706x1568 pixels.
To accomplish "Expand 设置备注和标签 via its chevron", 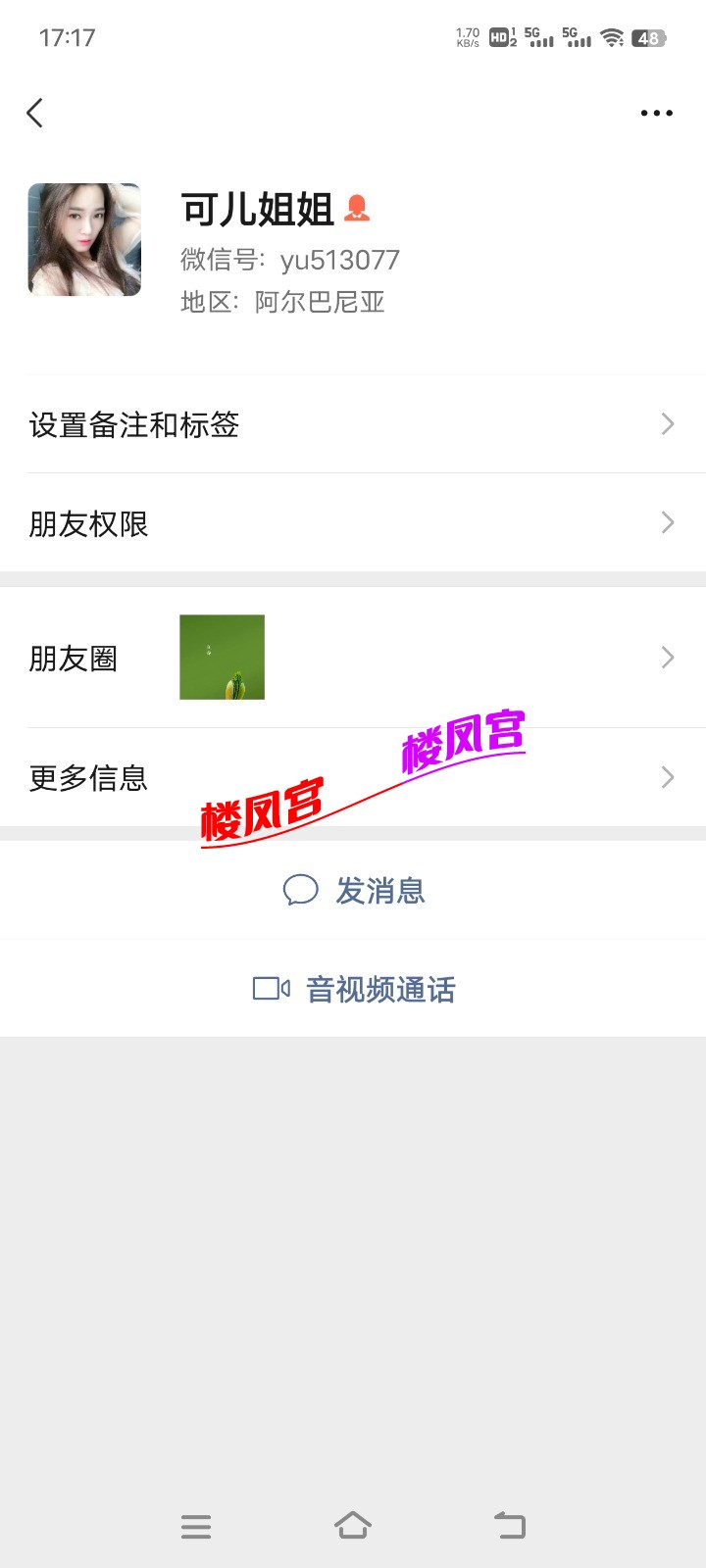I will [668, 423].
